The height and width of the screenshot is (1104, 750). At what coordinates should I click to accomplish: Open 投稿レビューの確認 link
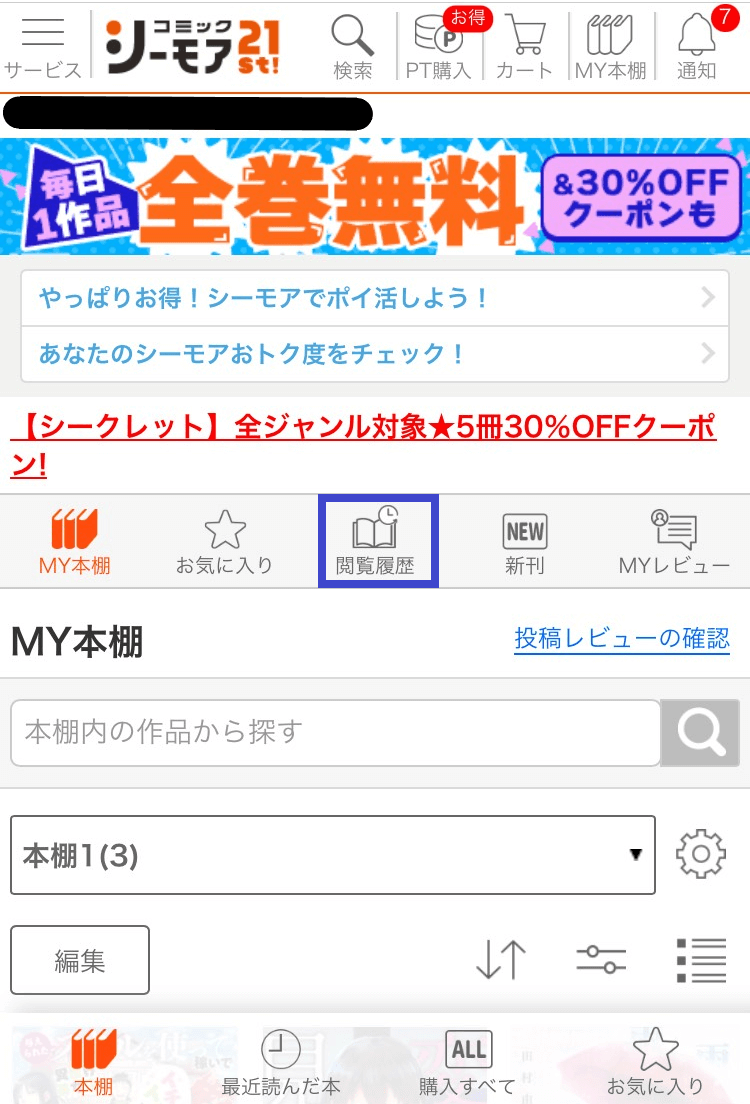click(x=622, y=638)
